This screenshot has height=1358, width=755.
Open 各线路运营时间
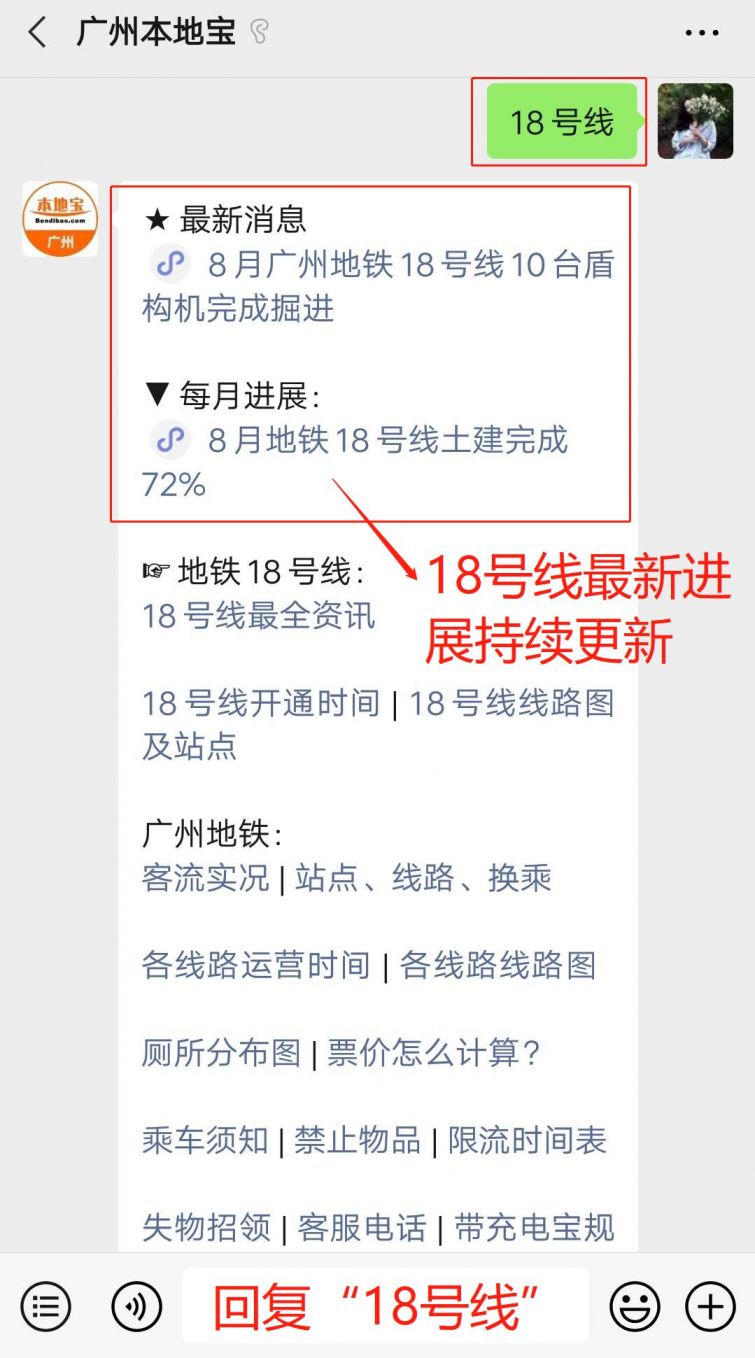[x=255, y=966]
